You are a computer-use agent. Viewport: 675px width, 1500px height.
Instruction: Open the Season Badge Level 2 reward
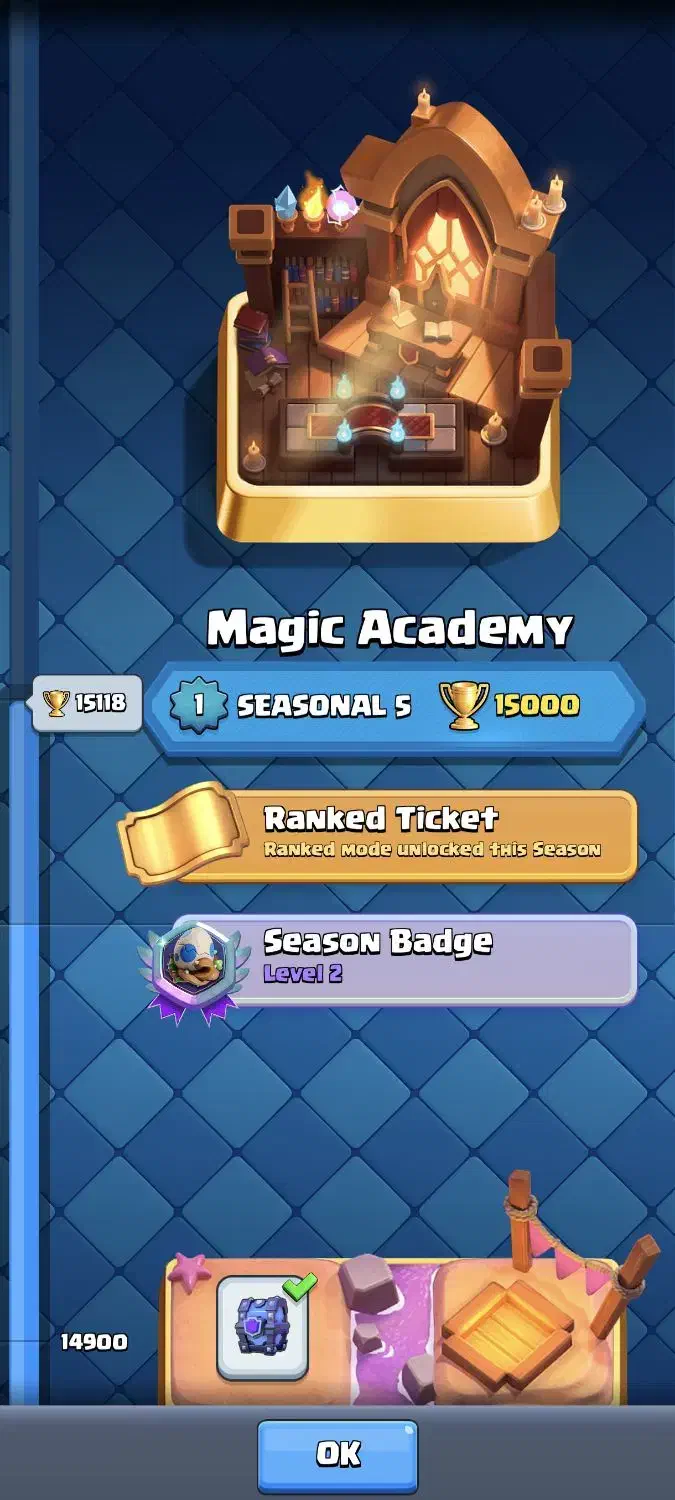point(388,959)
